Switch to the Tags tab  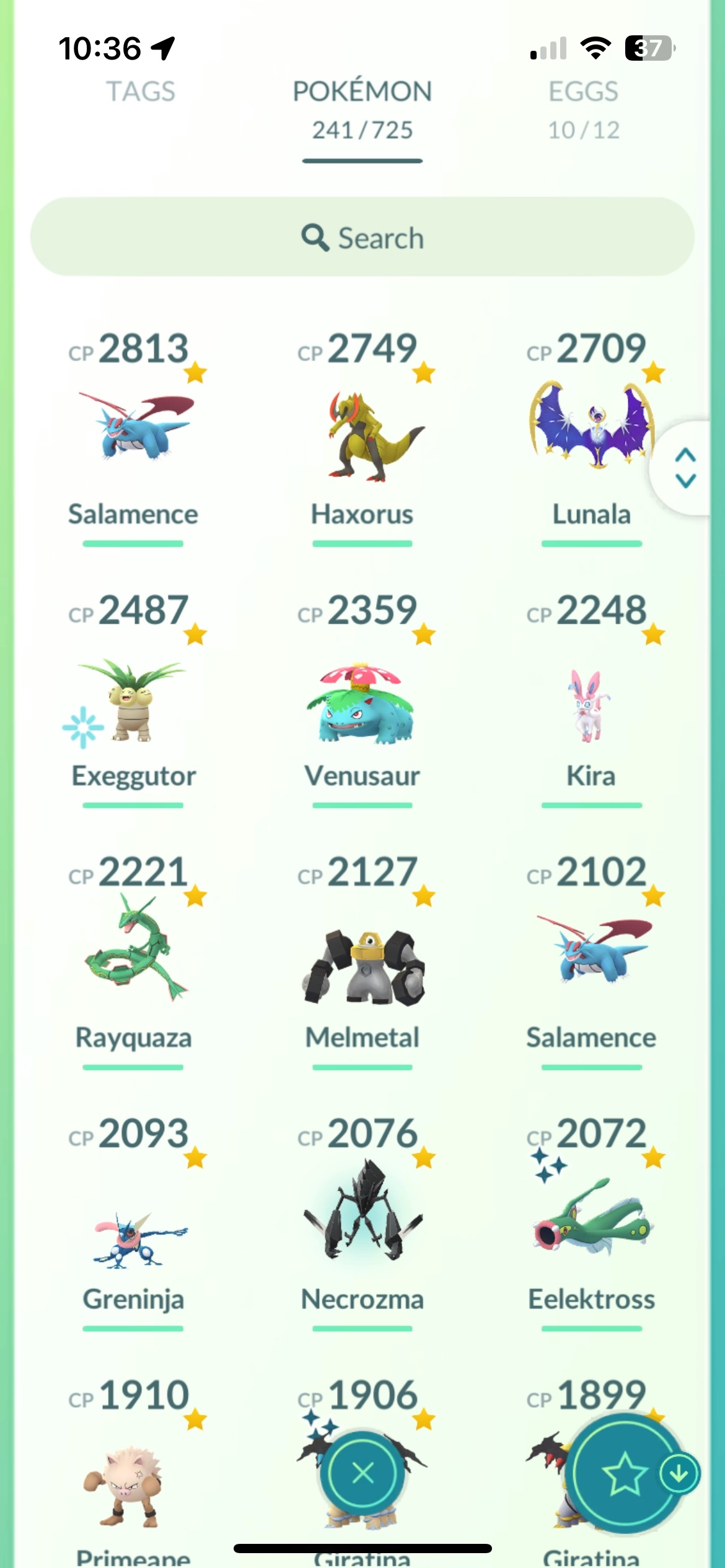point(141,92)
